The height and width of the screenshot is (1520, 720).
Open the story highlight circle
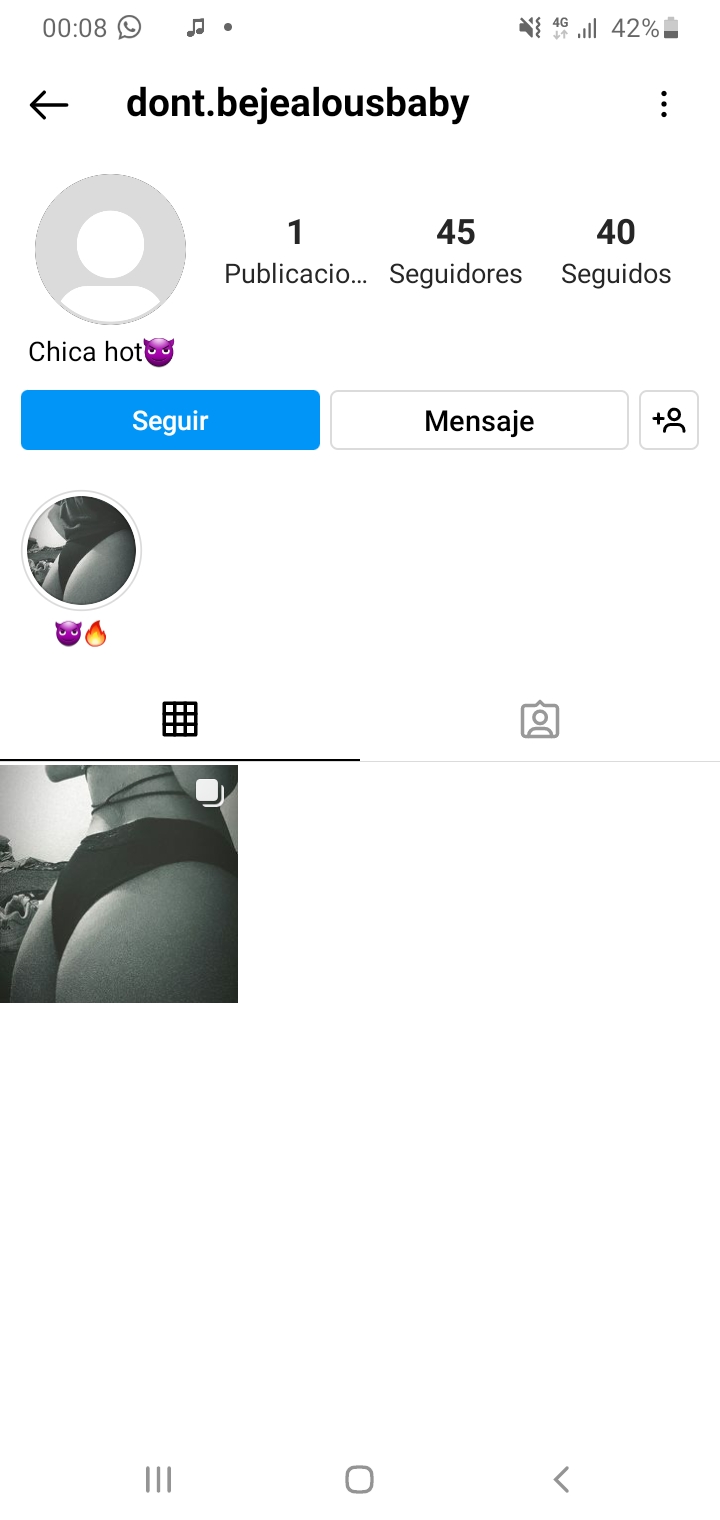point(81,551)
